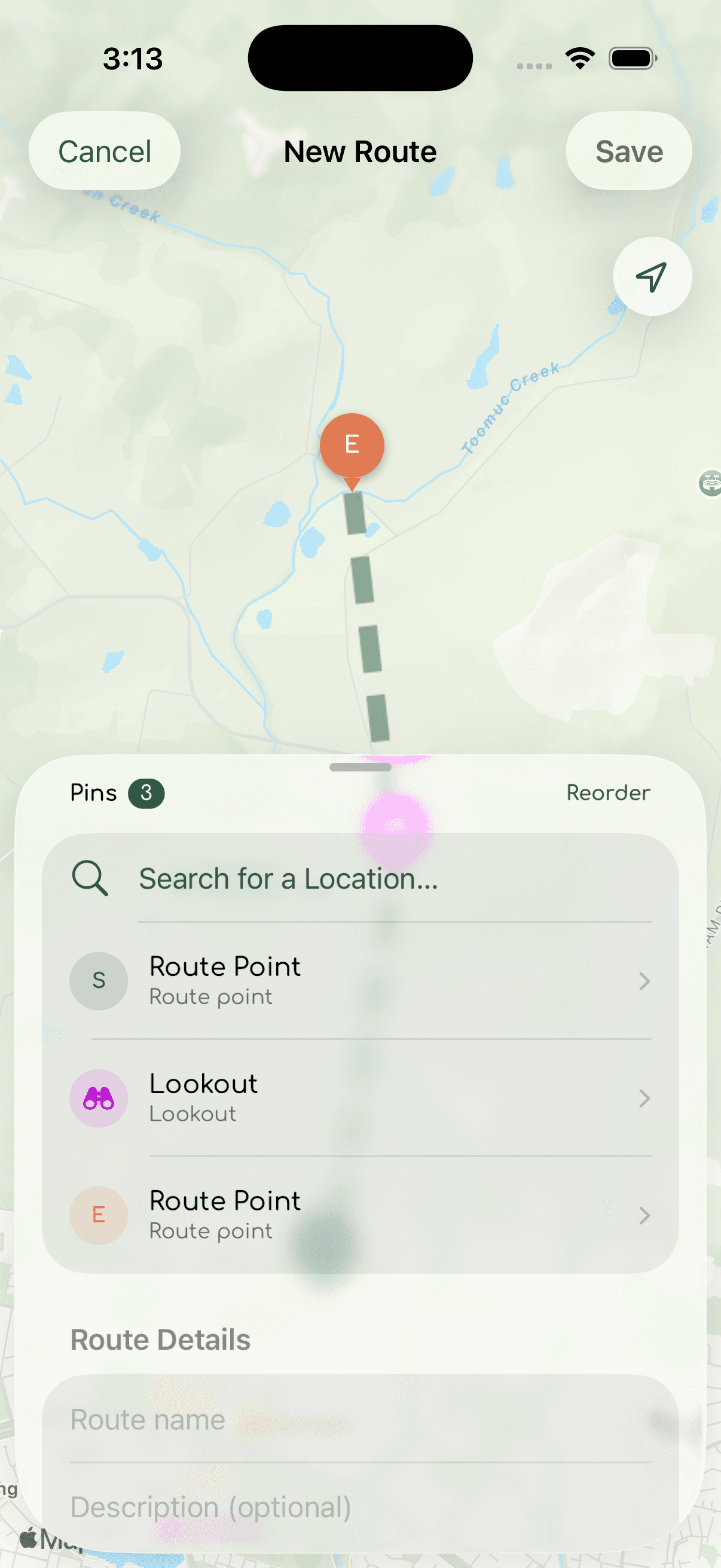This screenshot has height=1568, width=721.
Task: Save the new route
Action: coord(628,151)
